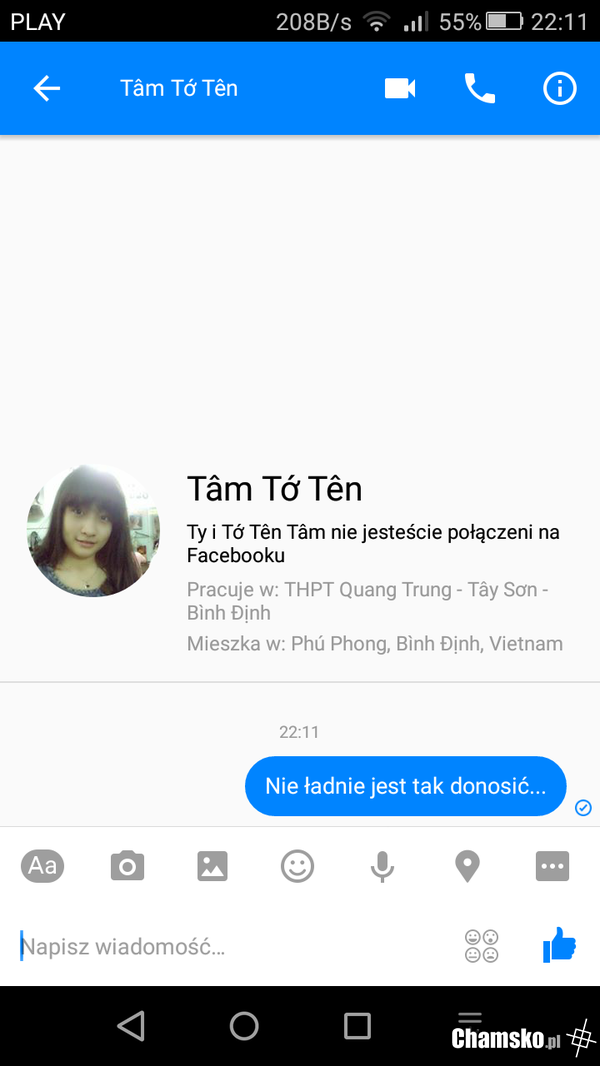
Task: Open the camera to take a photo
Action: coord(127,865)
